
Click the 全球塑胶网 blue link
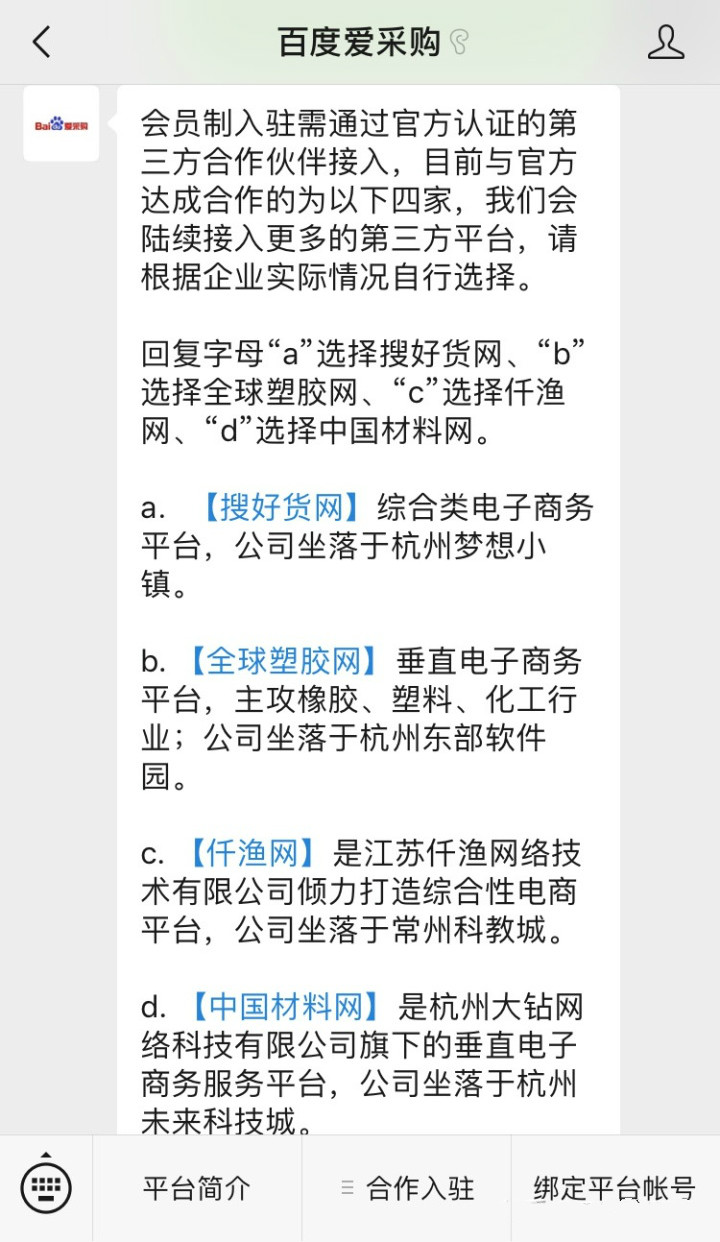(x=281, y=661)
